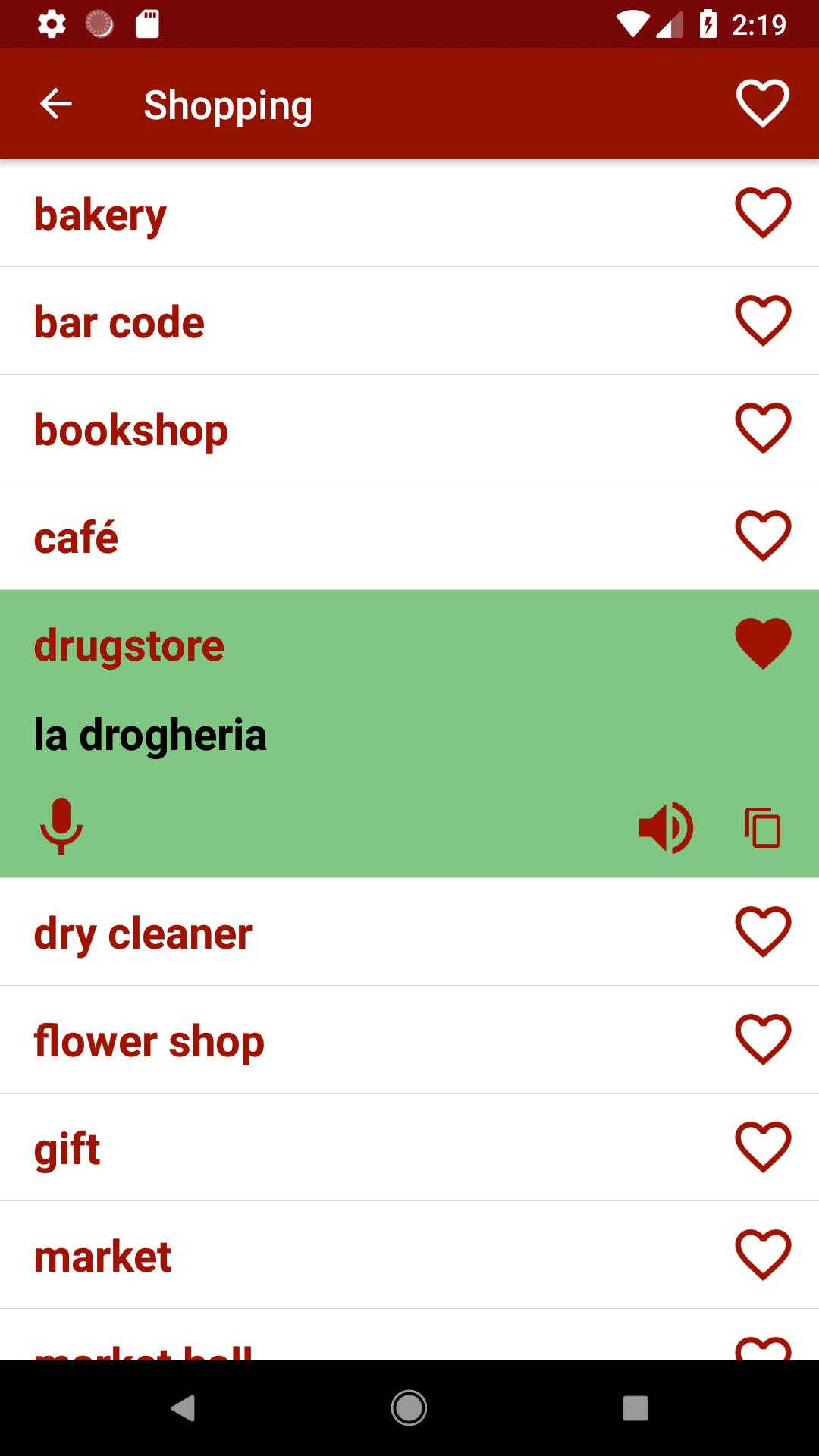
Task: Play audio for la drogheria
Action: 665,827
